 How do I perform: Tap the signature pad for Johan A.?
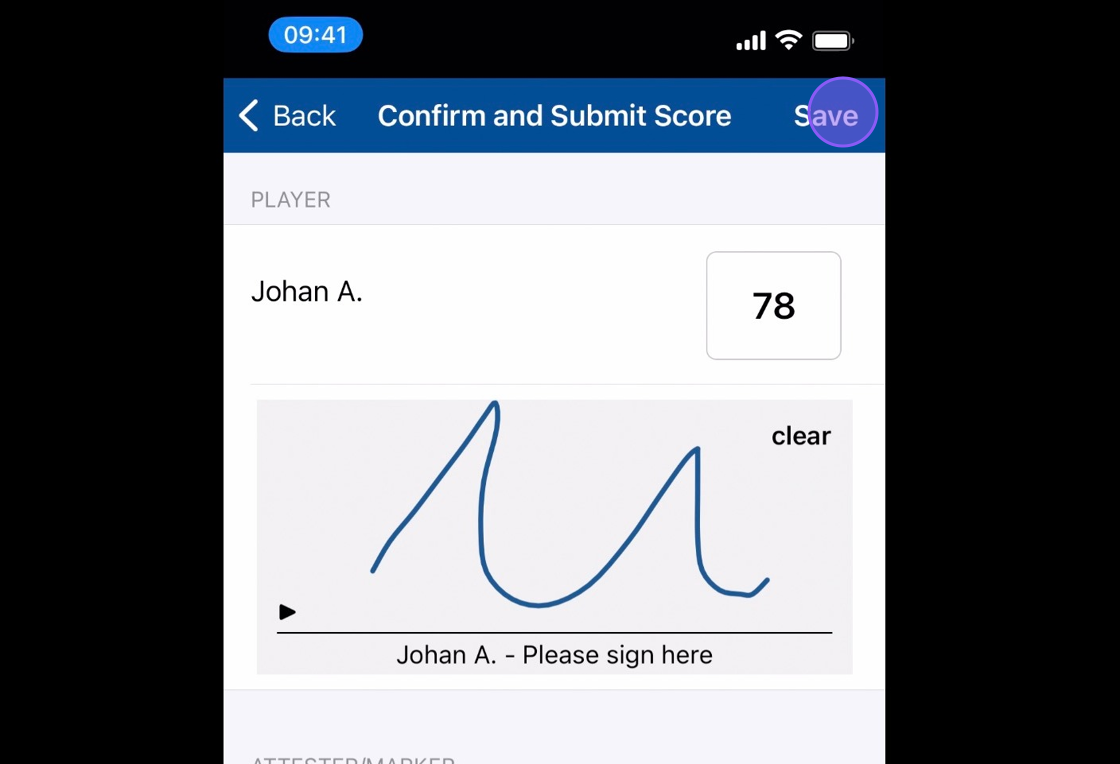554,520
